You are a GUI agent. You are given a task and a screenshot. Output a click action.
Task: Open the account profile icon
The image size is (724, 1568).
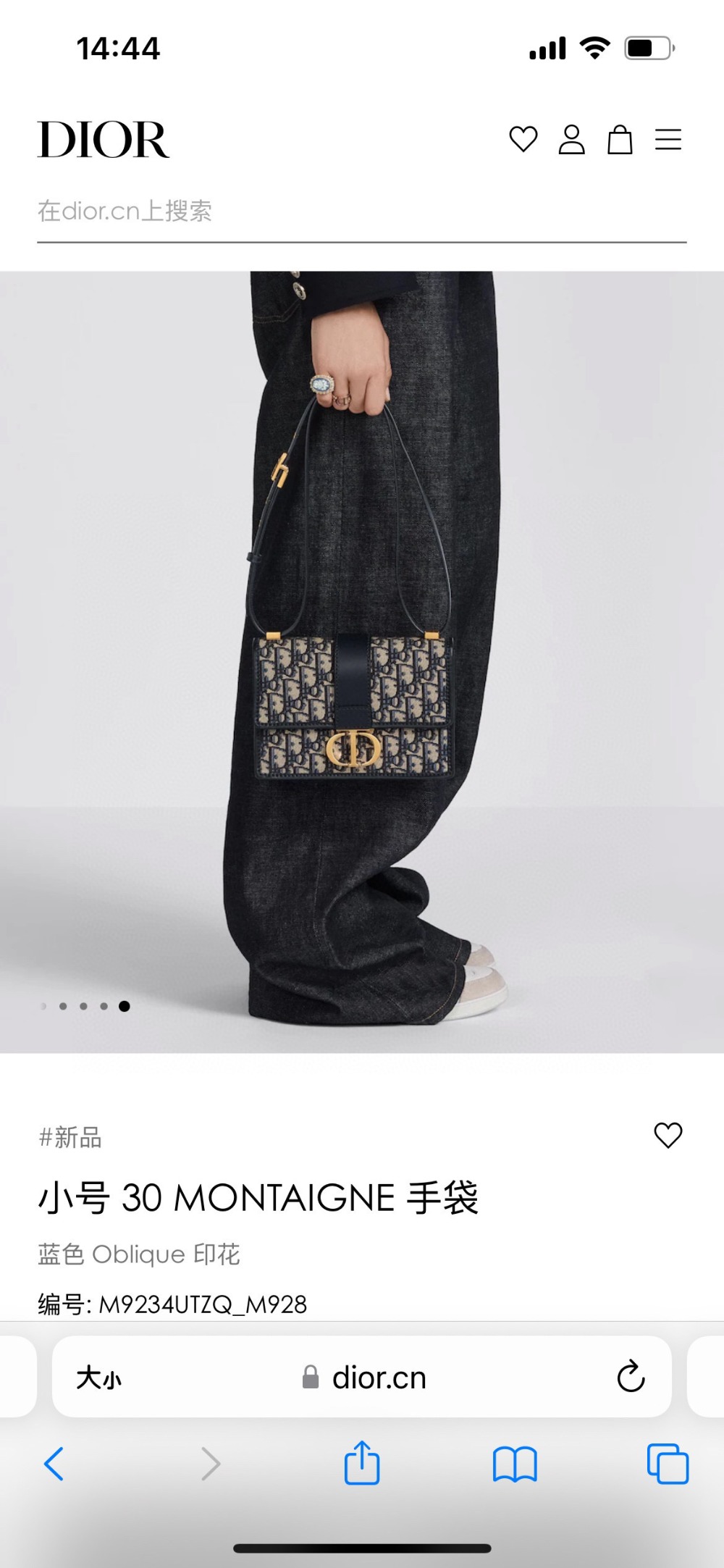click(571, 139)
